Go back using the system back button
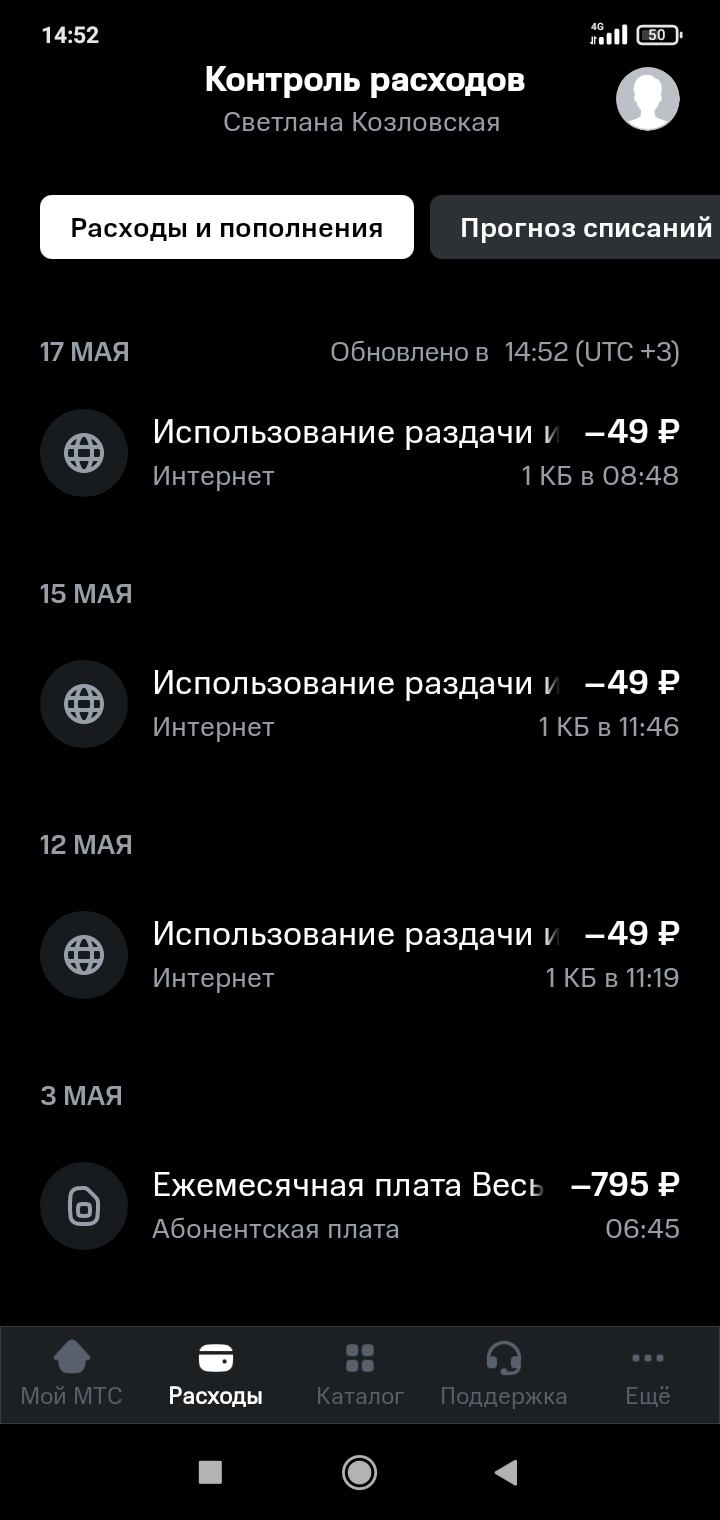This screenshot has height=1520, width=720. (x=506, y=1471)
